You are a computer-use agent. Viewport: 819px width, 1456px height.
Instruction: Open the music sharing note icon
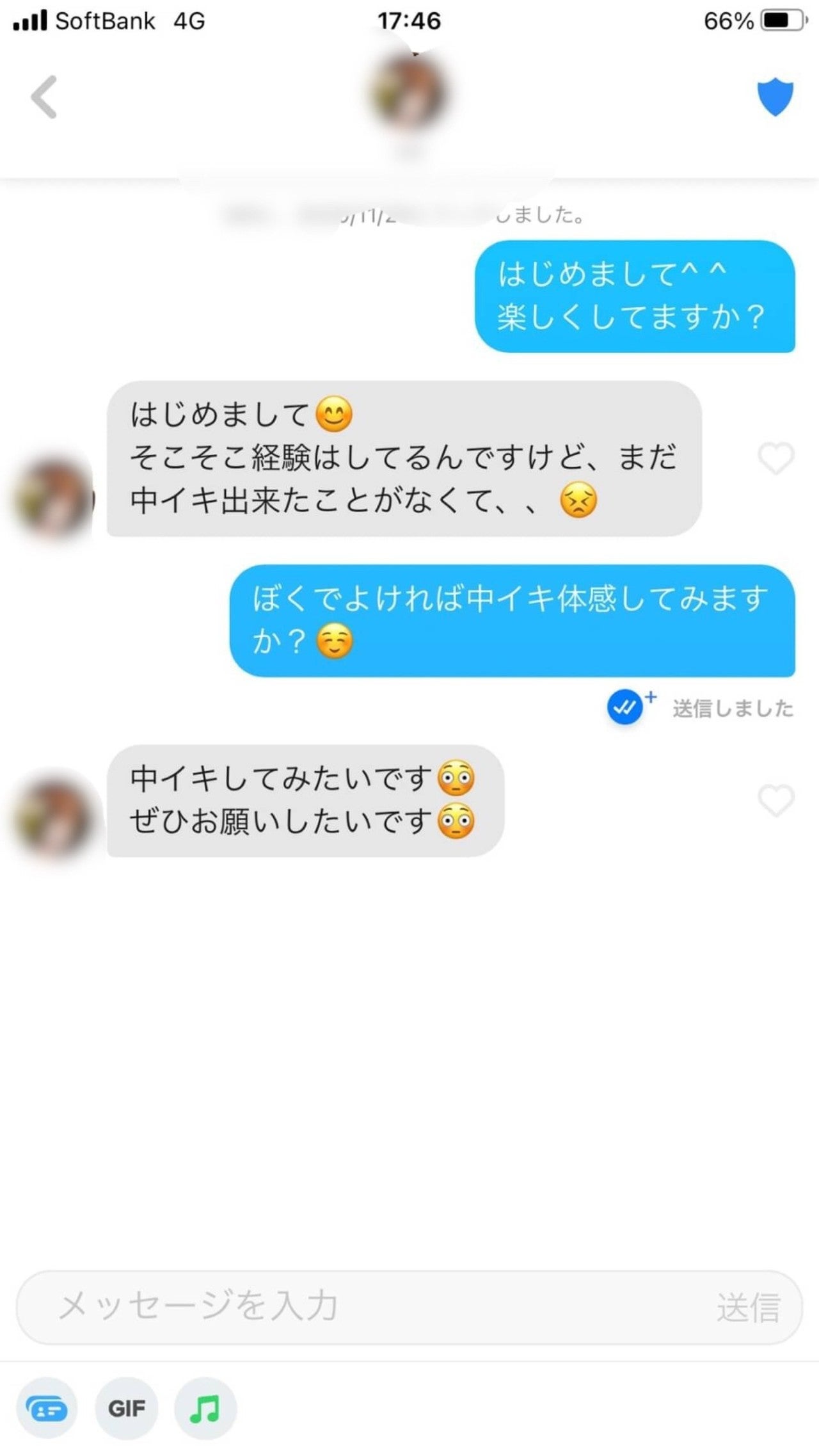(x=205, y=1409)
